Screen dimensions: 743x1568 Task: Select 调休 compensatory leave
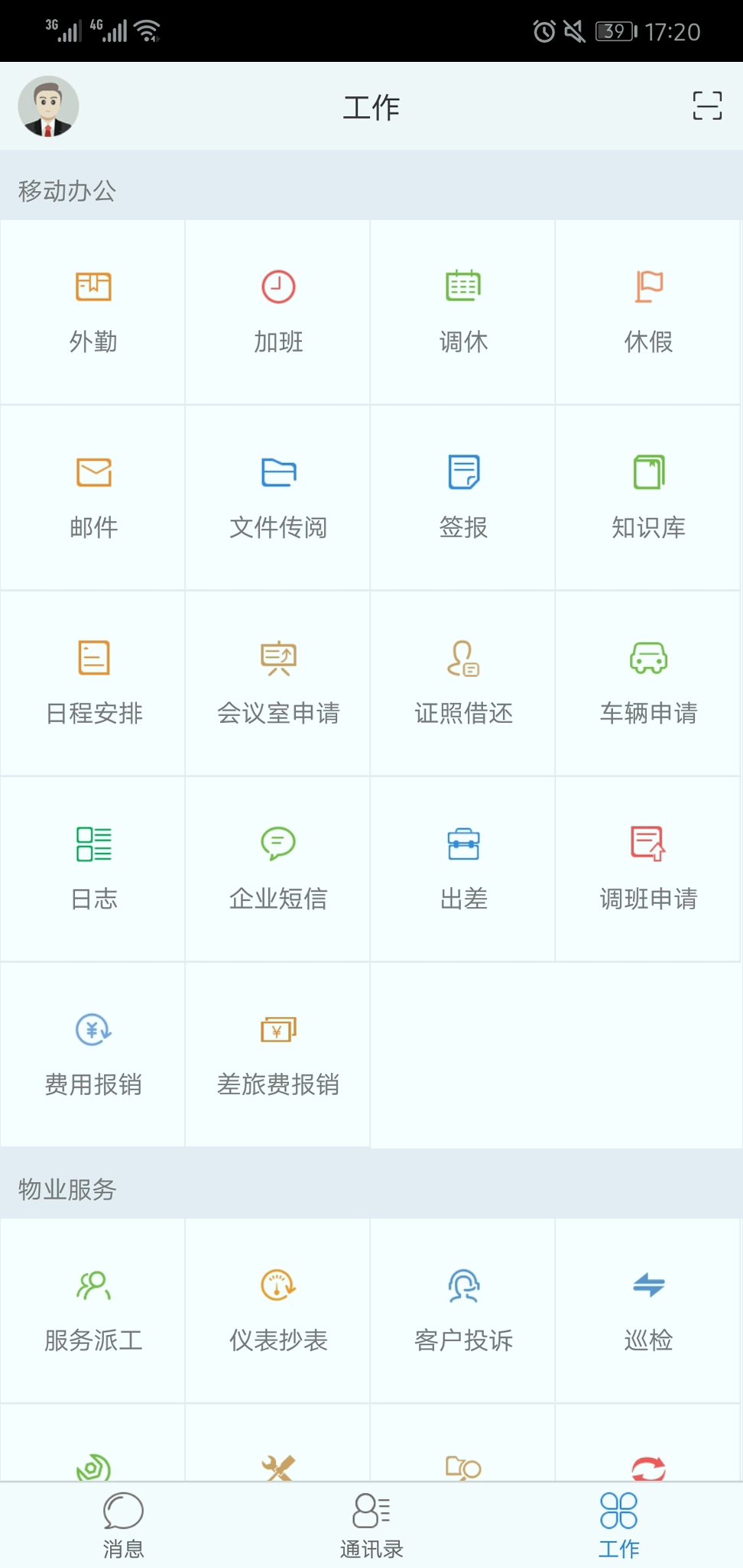(463, 313)
